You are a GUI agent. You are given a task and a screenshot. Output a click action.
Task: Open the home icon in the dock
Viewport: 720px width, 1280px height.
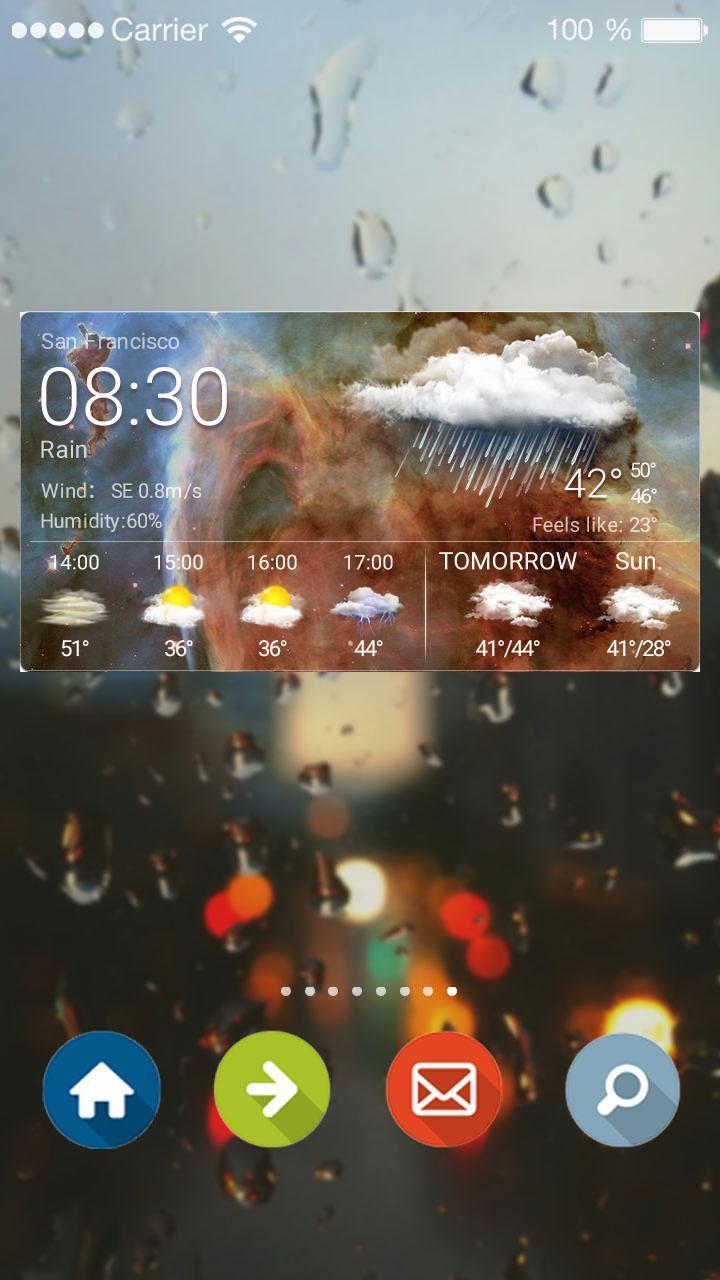point(102,1090)
